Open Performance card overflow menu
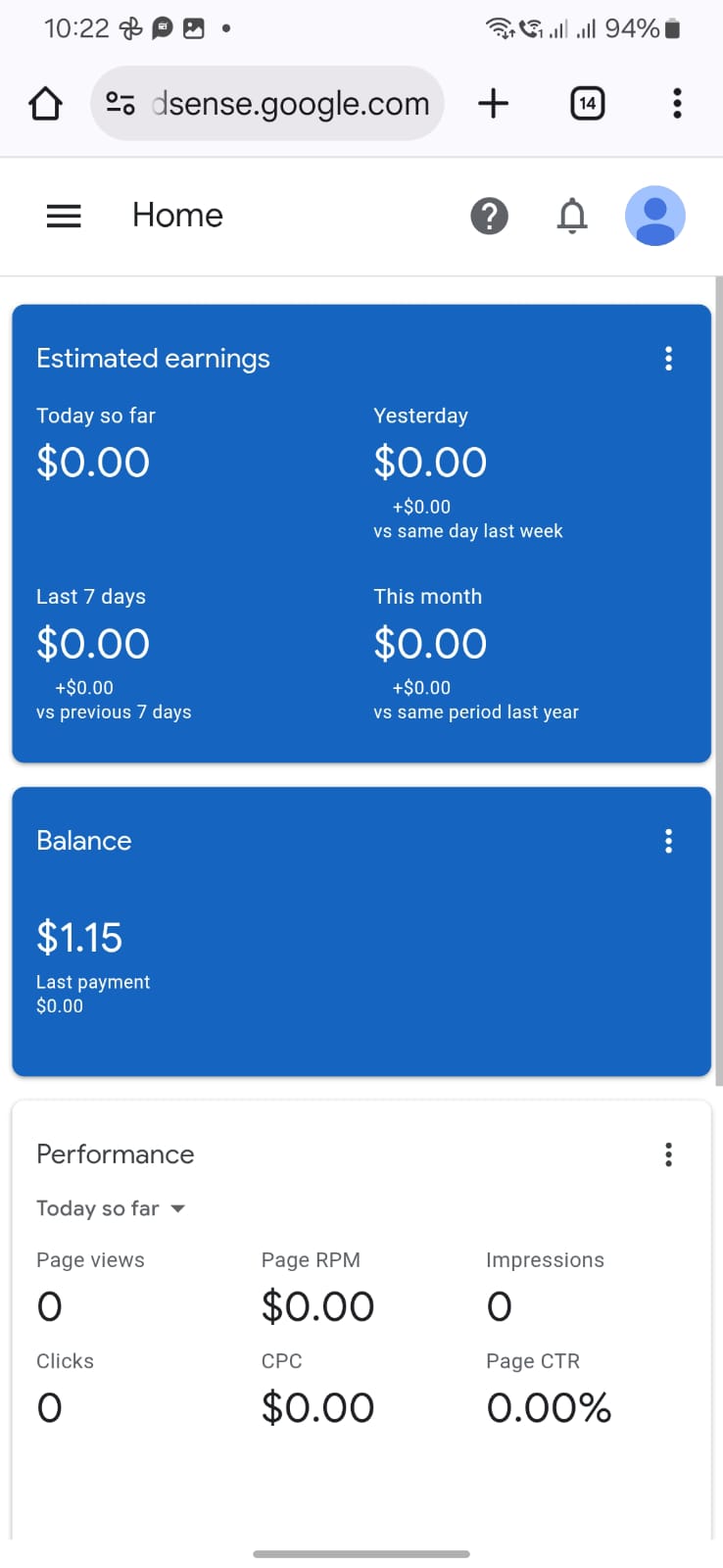The image size is (723, 1568). coord(668,1154)
